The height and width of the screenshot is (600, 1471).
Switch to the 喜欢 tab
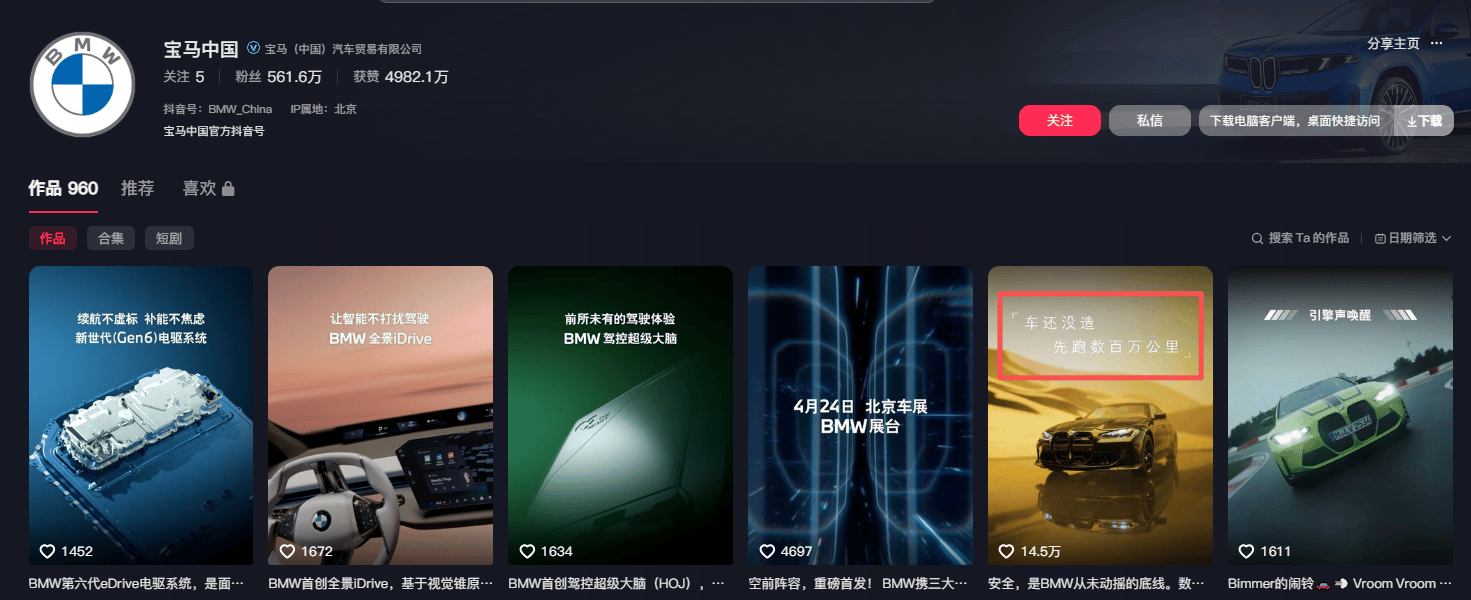coord(207,188)
